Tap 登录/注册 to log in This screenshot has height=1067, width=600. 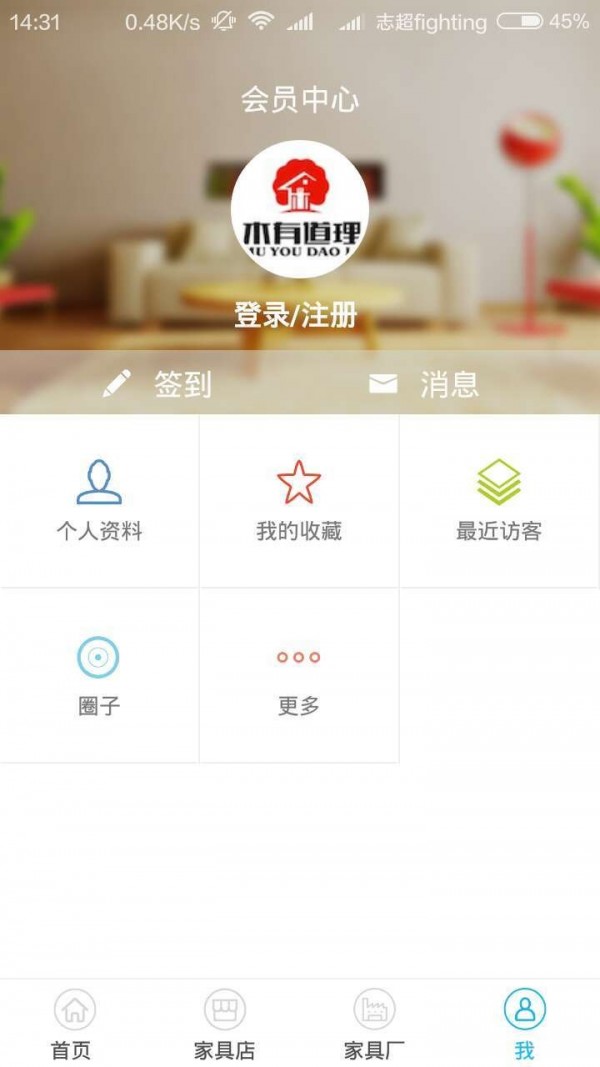coord(296,316)
